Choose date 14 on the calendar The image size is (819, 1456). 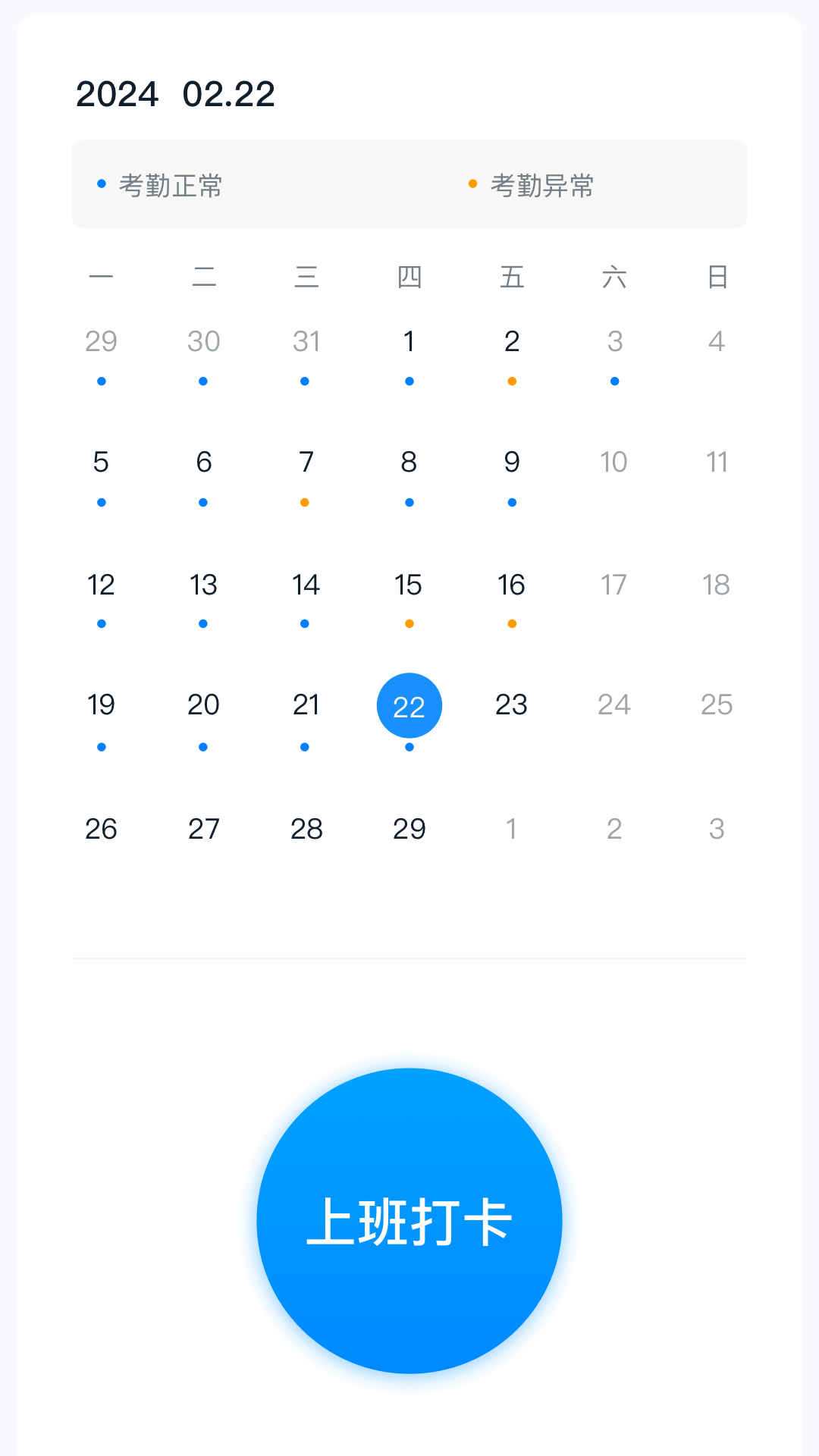point(306,585)
